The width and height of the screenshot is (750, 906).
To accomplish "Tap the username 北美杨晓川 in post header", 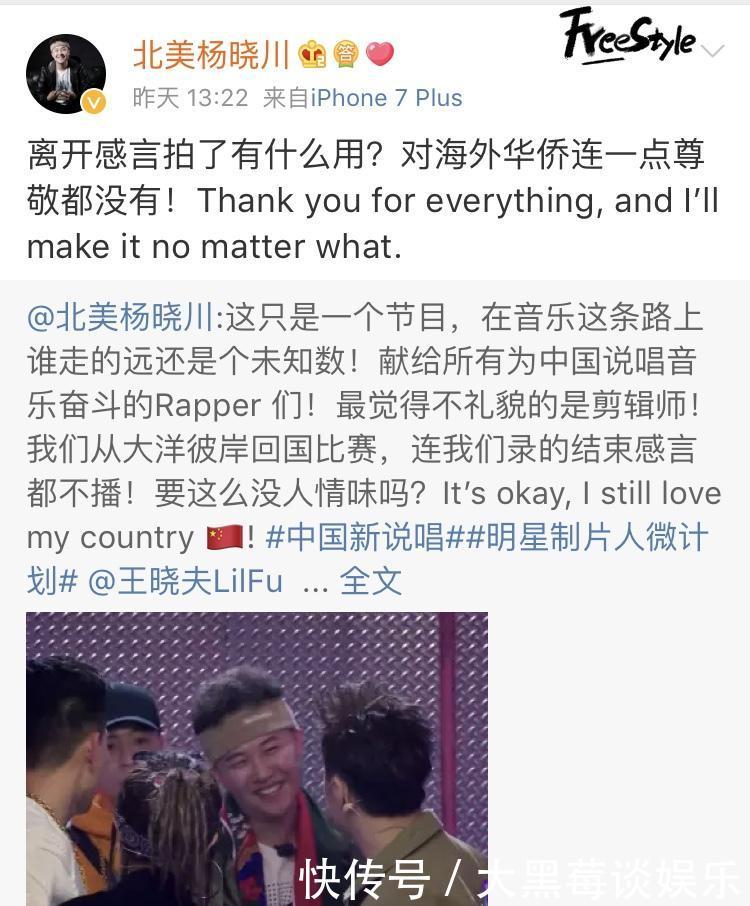I will (x=211, y=54).
